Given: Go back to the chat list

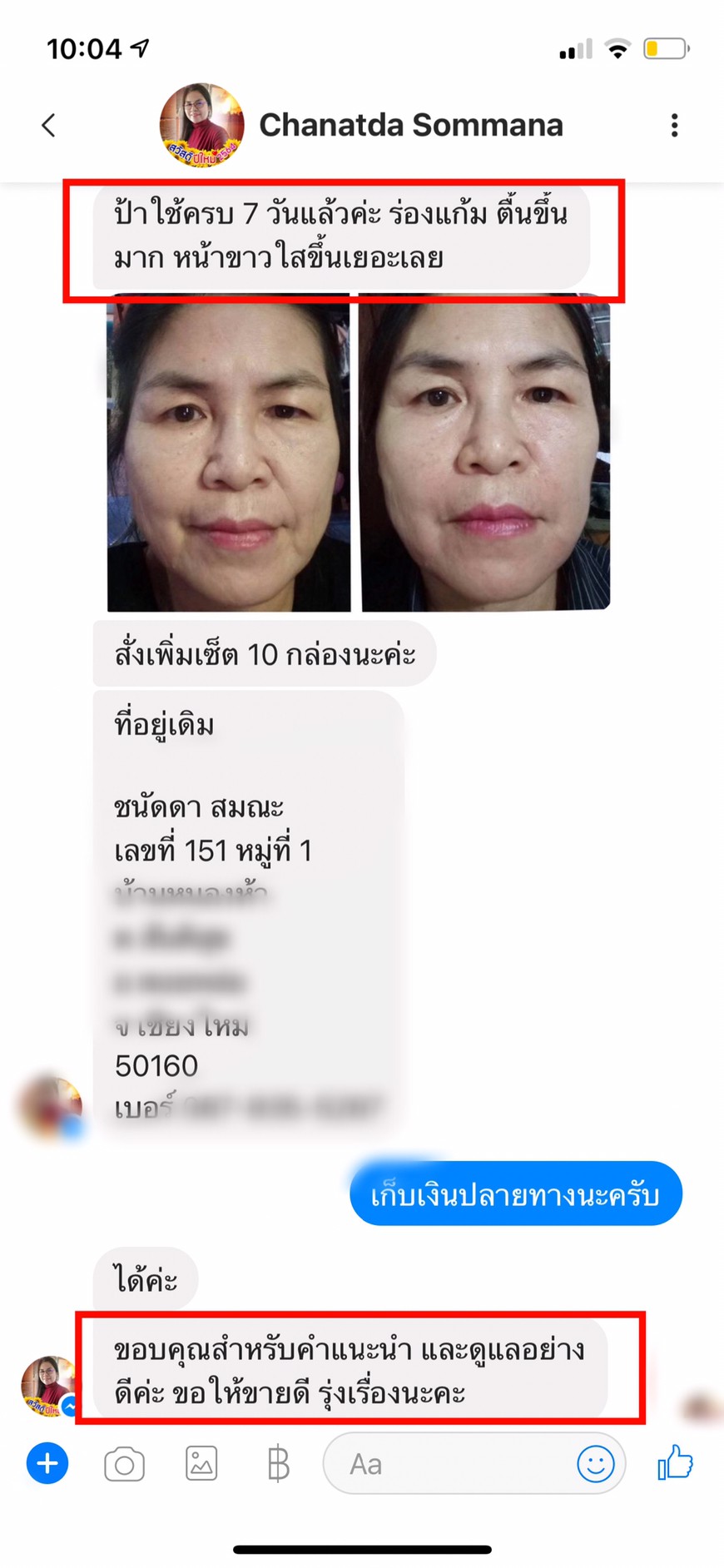Looking at the screenshot, I should pos(48,126).
